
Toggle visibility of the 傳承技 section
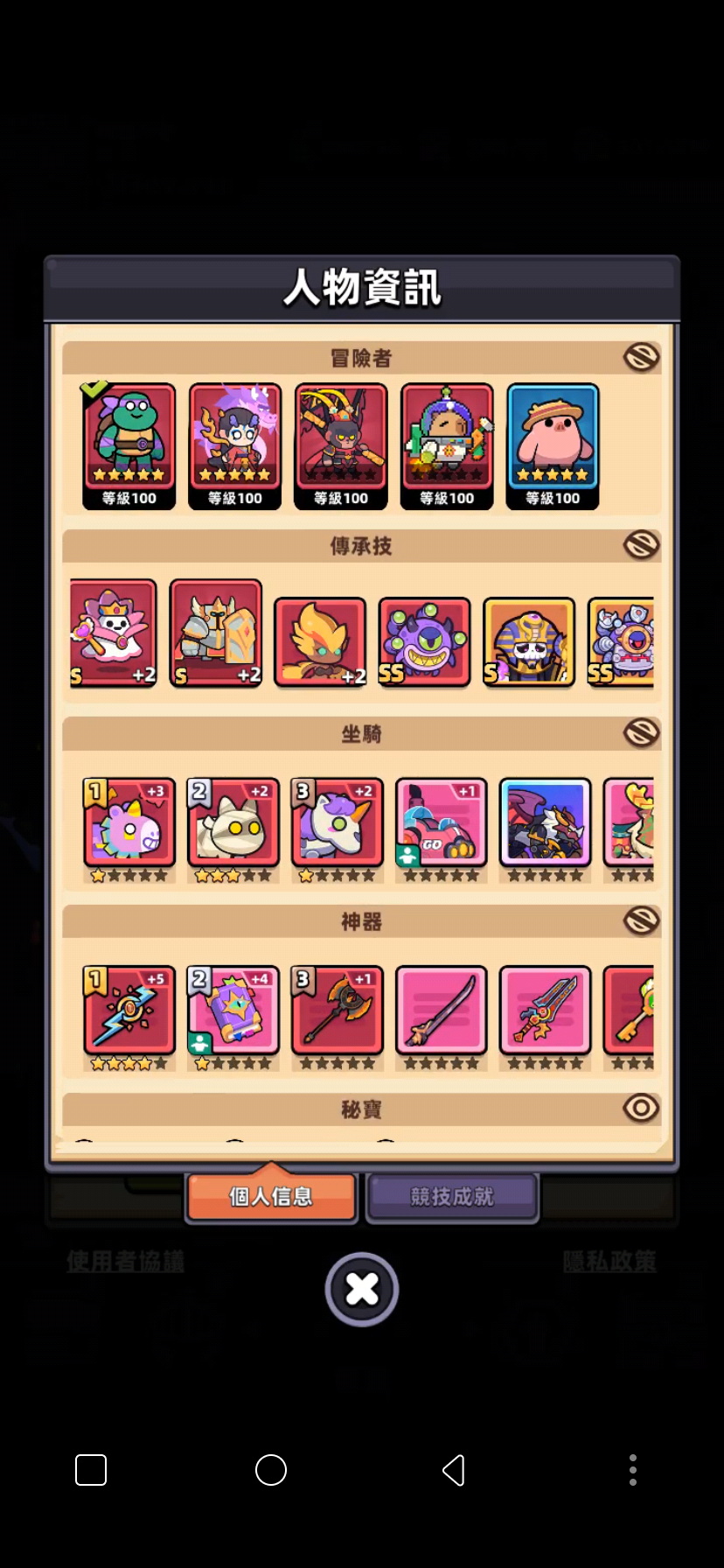click(641, 545)
